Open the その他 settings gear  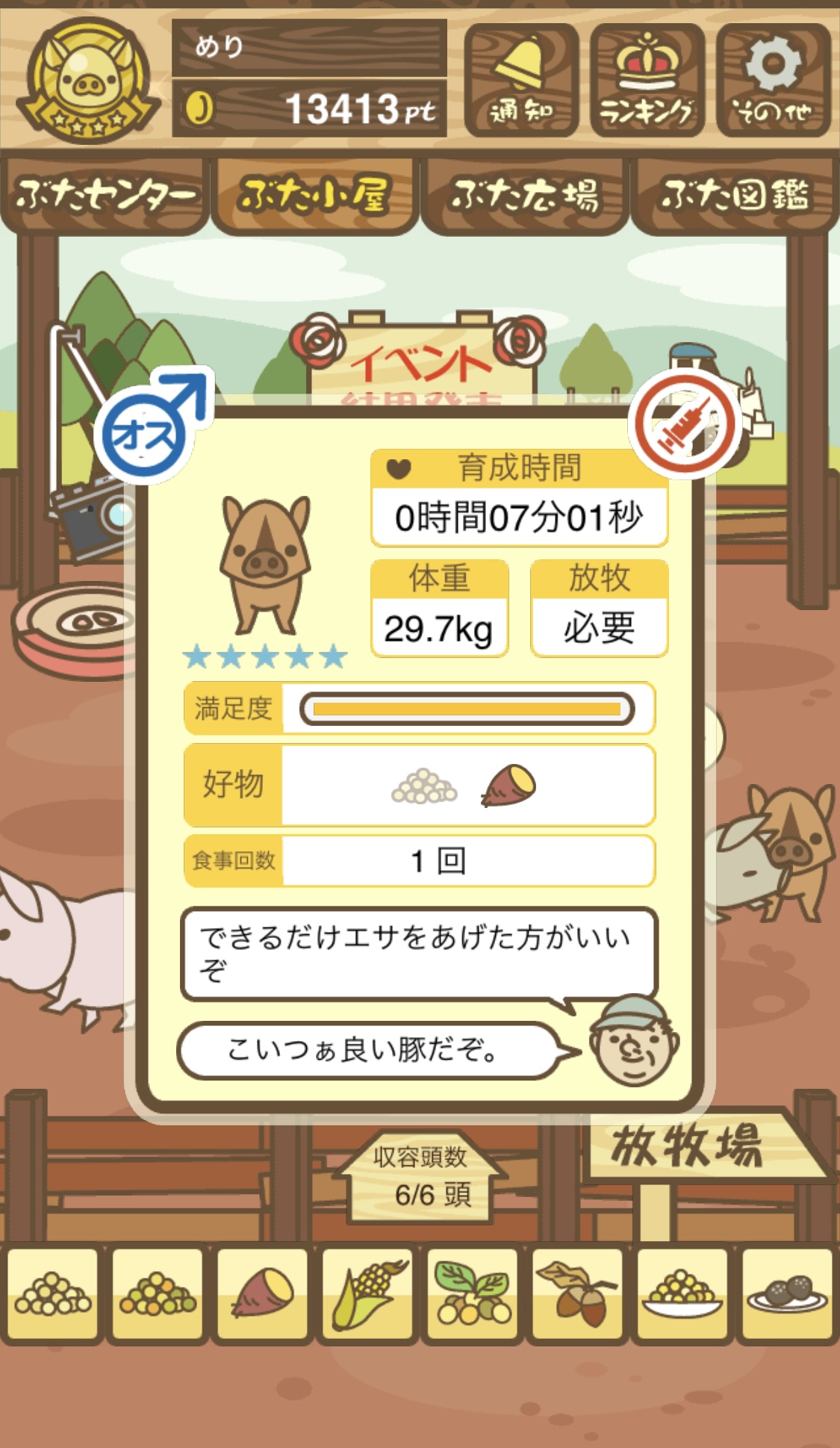tap(773, 80)
